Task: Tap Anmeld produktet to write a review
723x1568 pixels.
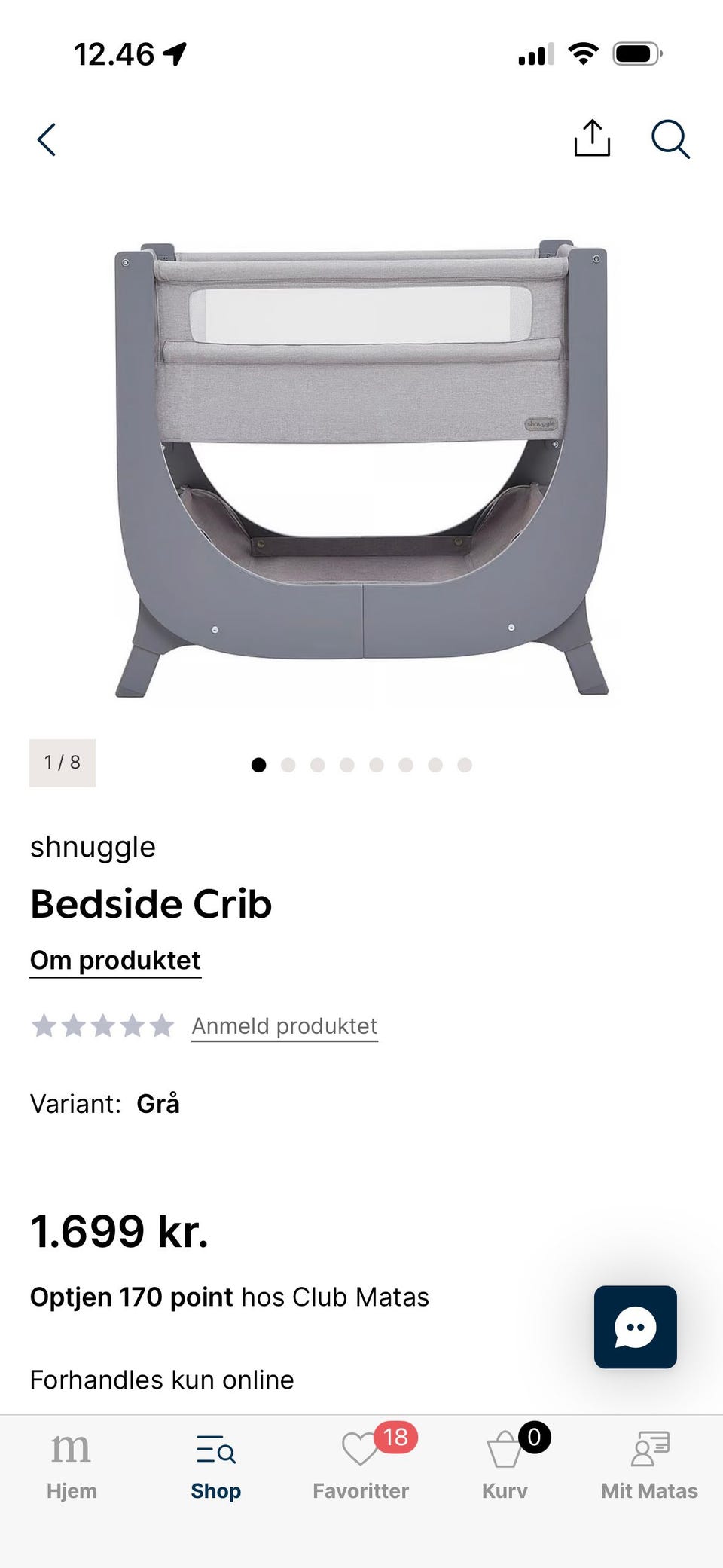Action: pyautogui.click(x=284, y=1025)
